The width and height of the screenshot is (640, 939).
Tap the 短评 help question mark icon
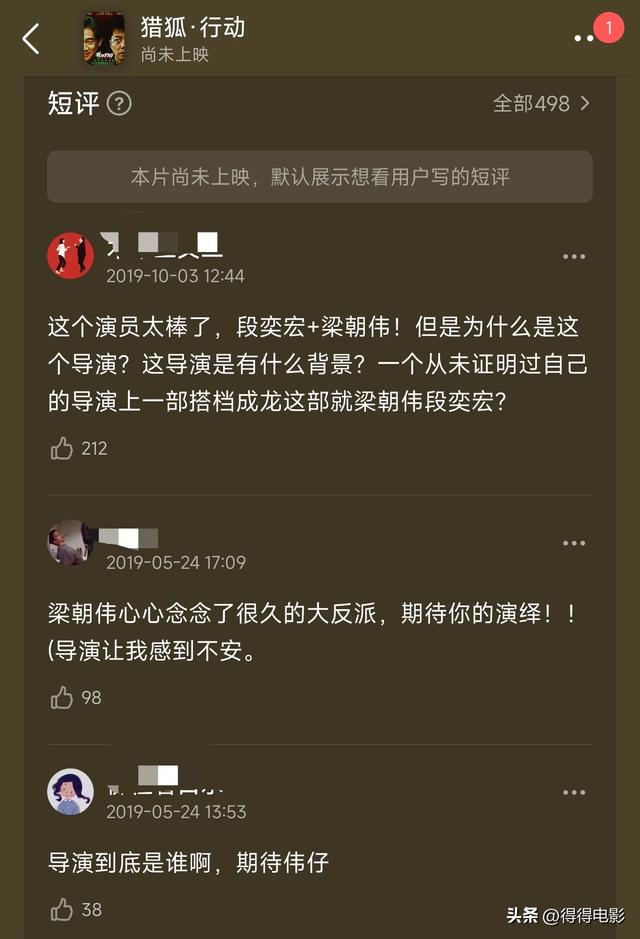(119, 103)
